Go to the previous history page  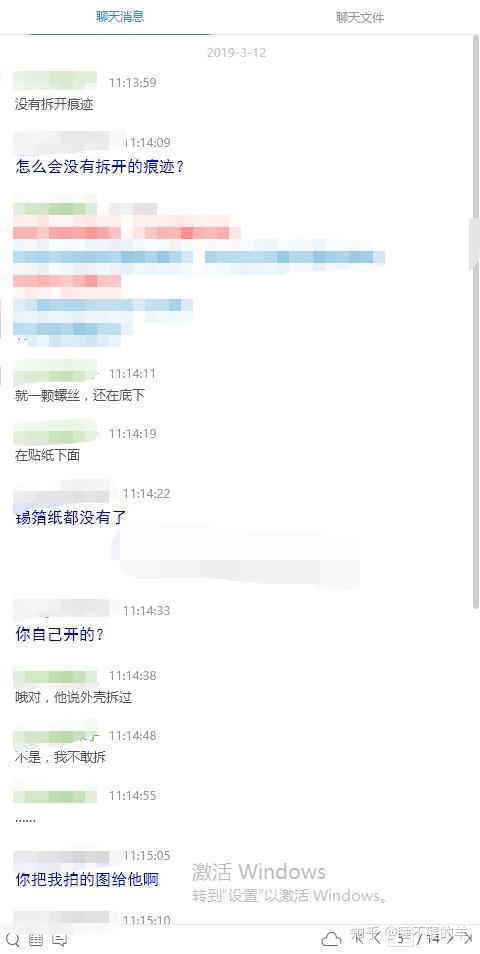pyautogui.click(x=377, y=939)
